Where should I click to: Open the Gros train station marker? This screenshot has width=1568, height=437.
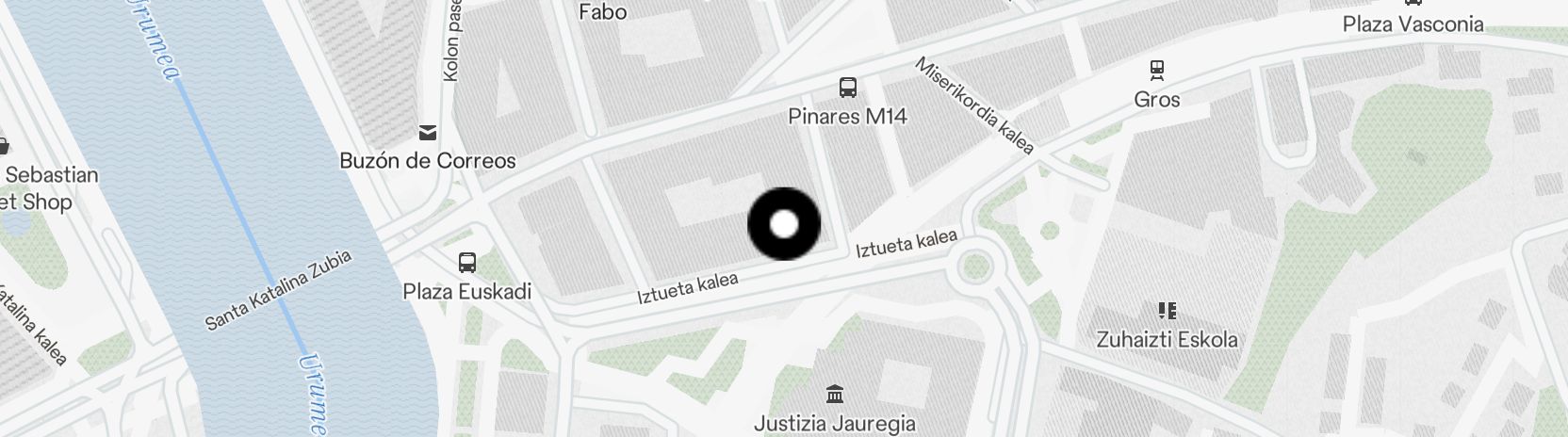pos(1156,70)
